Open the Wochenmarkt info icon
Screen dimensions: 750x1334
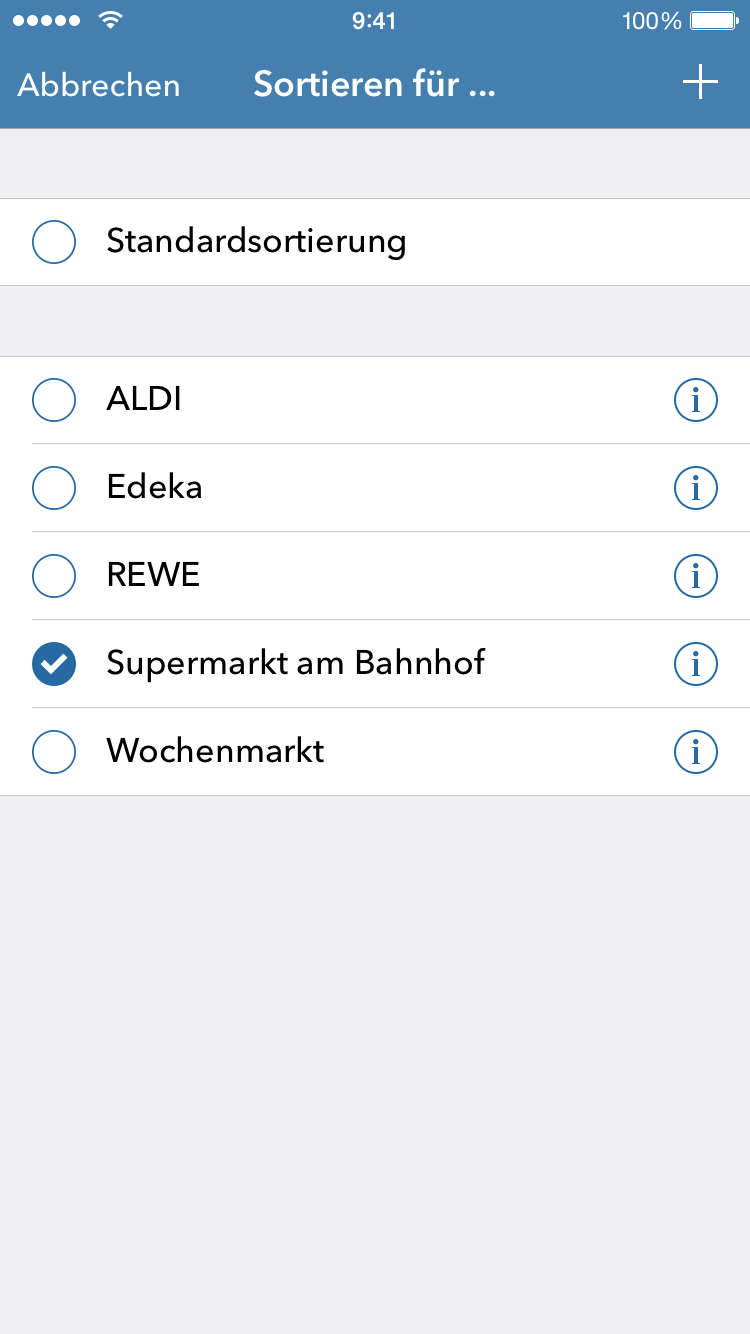point(696,753)
